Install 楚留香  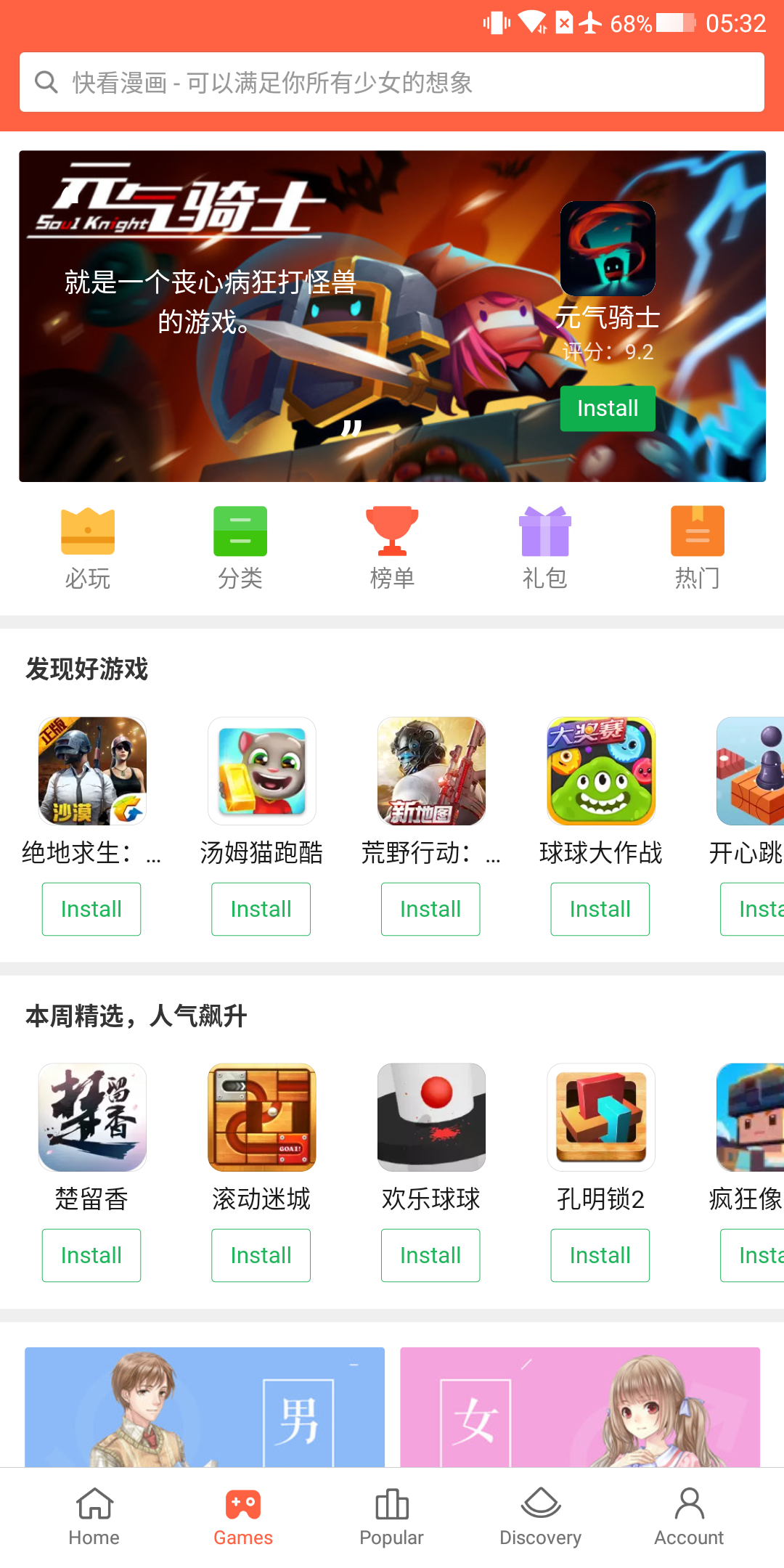click(x=91, y=1255)
